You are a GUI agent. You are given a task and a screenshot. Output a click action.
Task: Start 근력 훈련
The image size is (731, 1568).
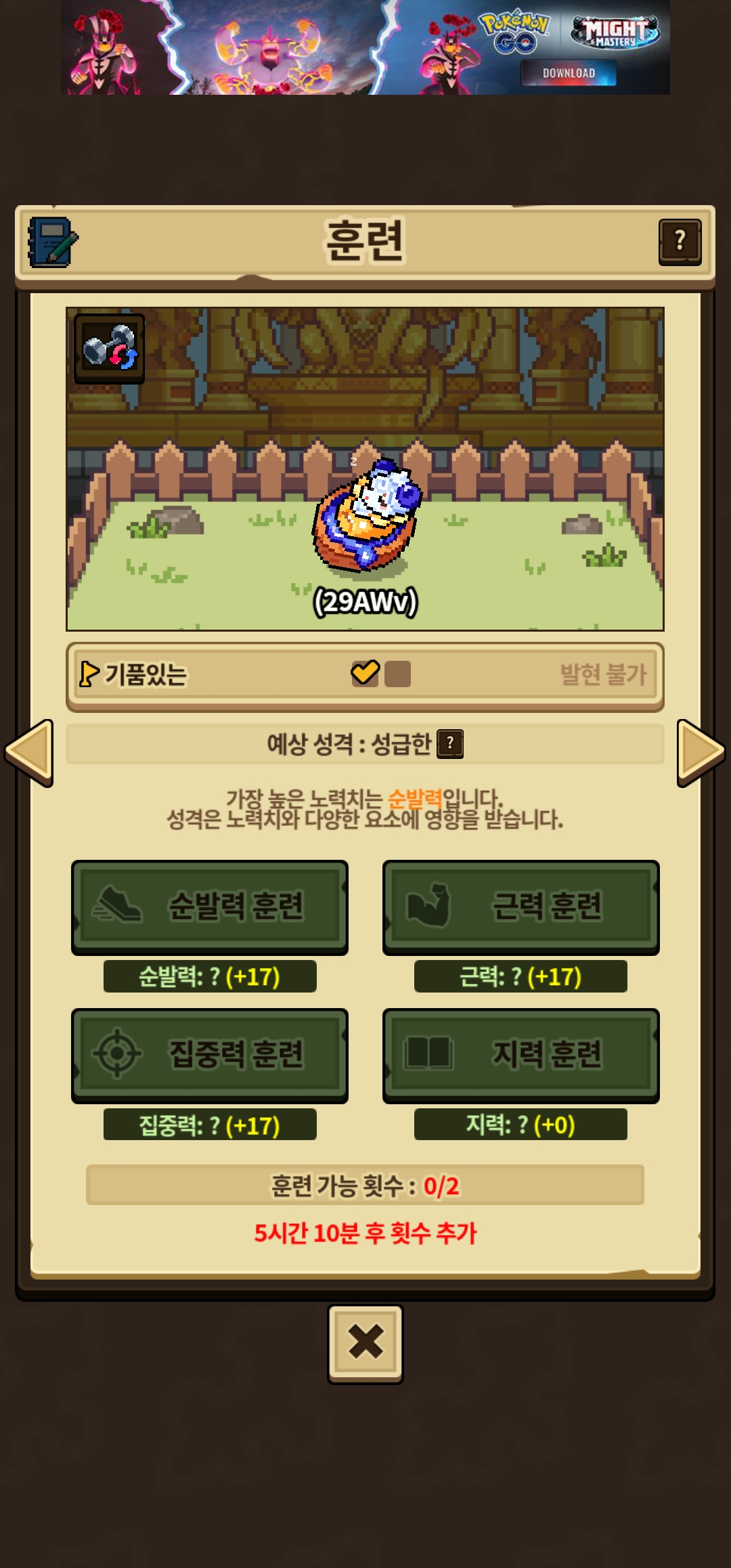click(x=520, y=906)
